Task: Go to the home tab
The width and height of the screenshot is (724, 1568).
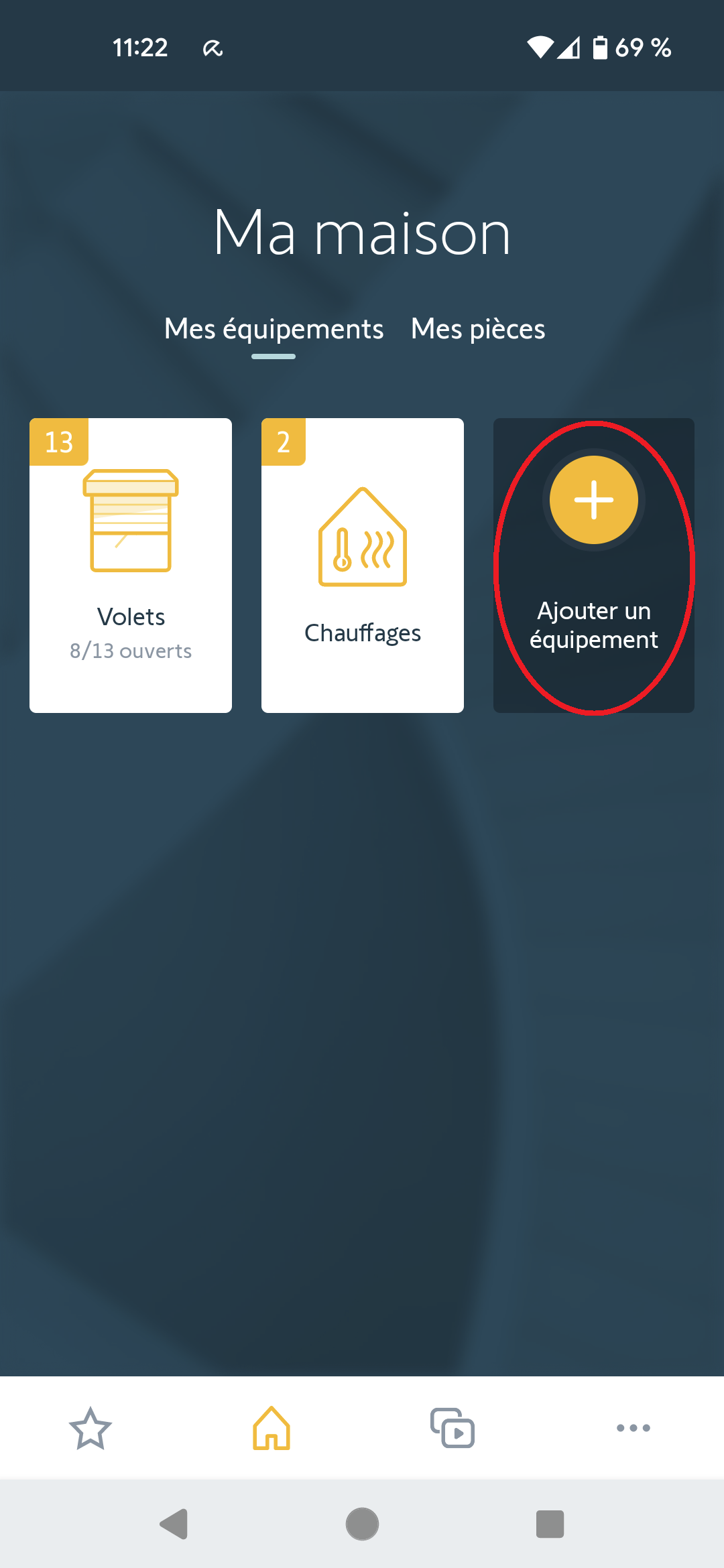Action: click(x=271, y=1428)
